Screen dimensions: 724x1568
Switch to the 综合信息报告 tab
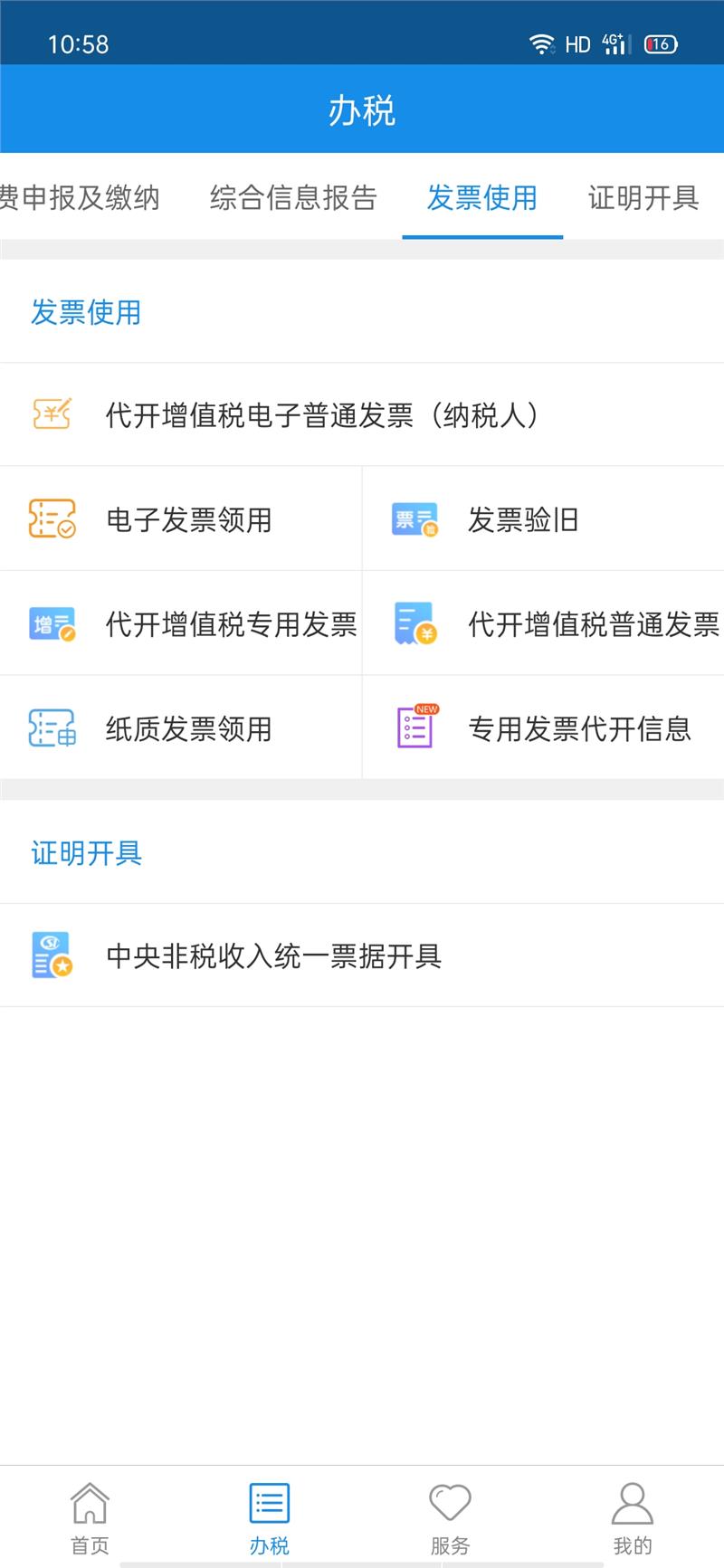(293, 197)
